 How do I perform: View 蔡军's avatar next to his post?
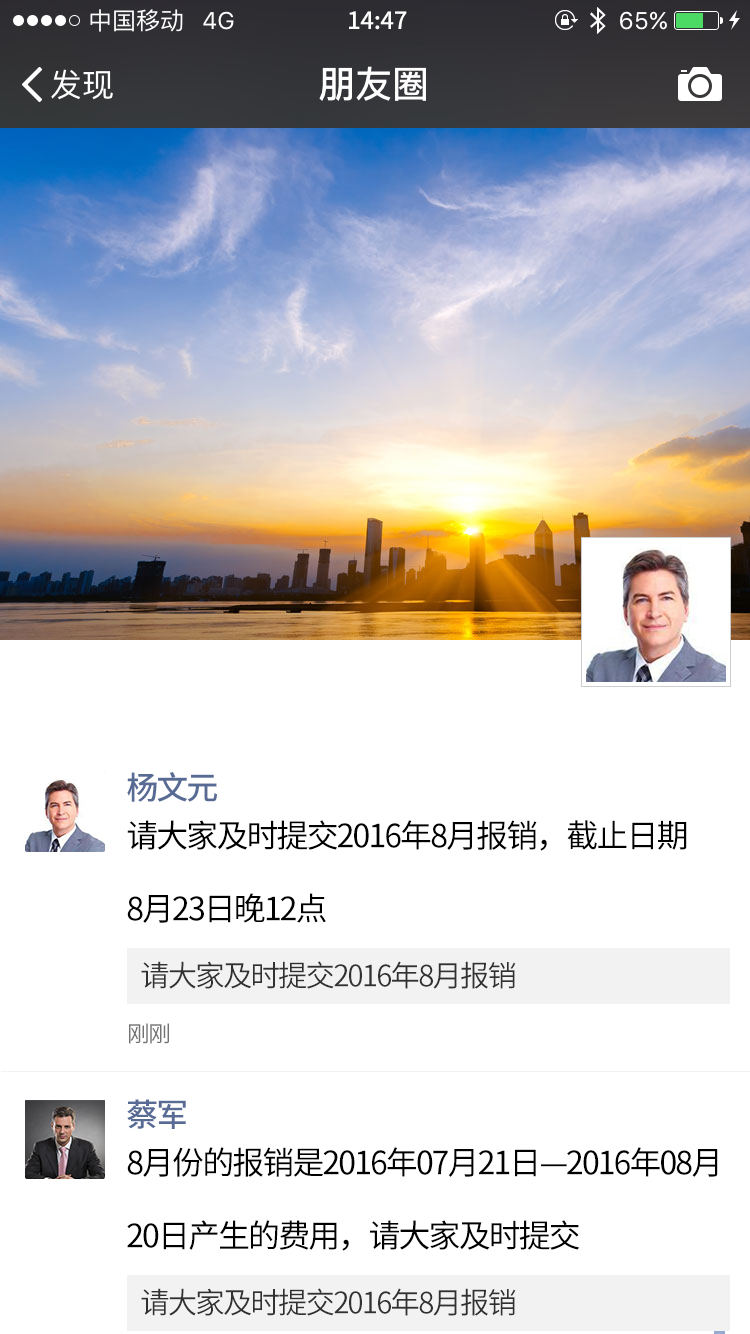(65, 1140)
